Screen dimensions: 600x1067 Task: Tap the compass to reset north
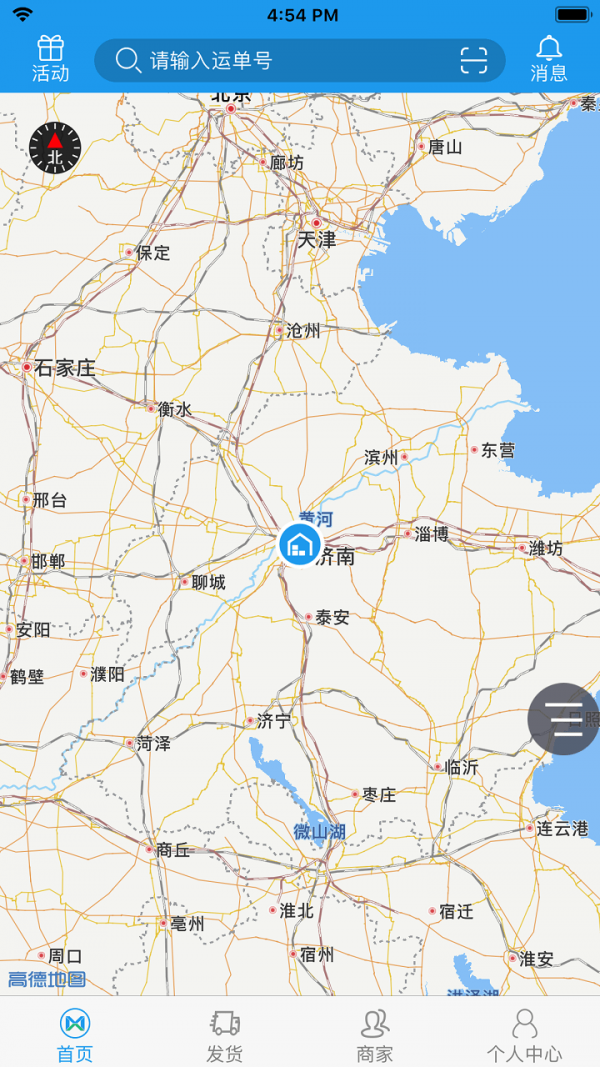point(55,148)
